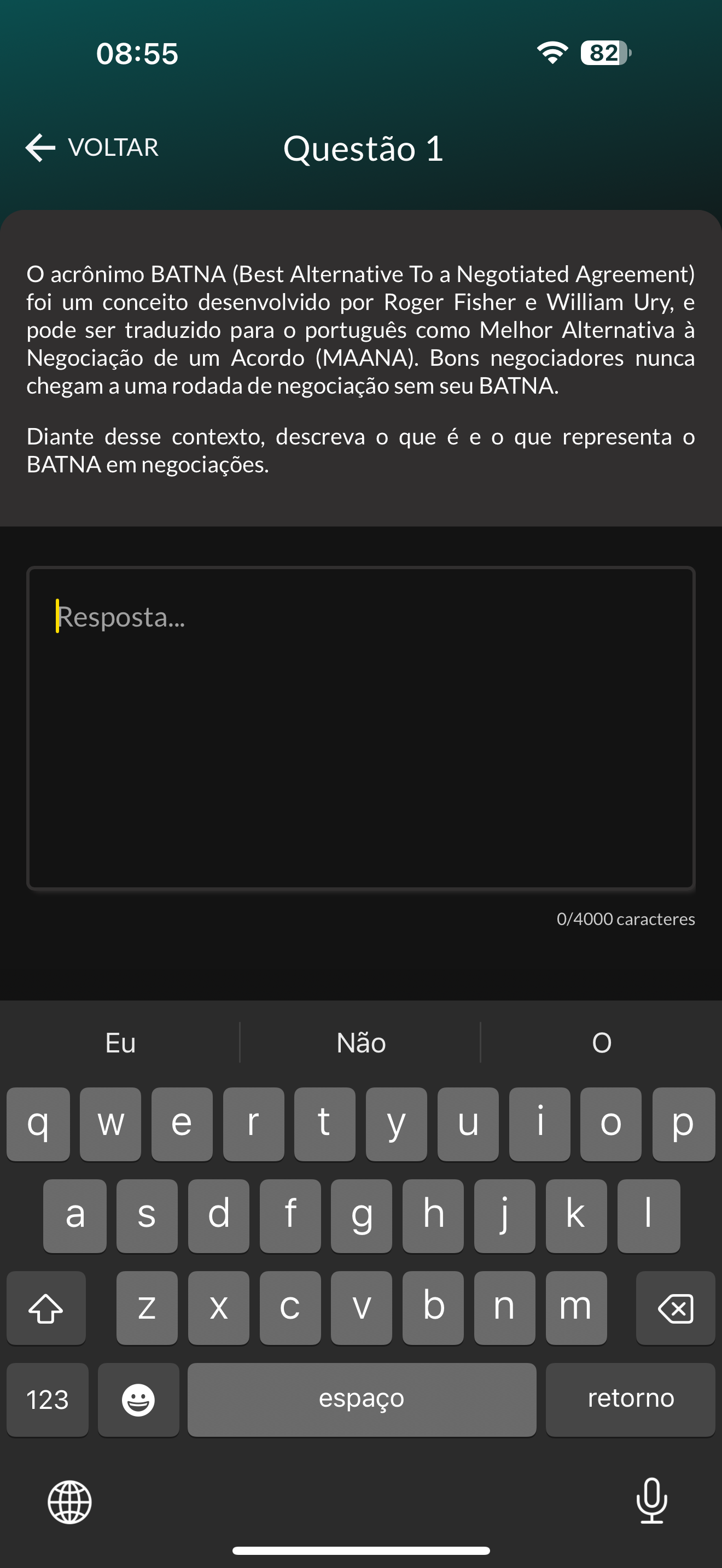Start voice dictation with microphone
This screenshot has height=1568, width=722.
tap(651, 1501)
